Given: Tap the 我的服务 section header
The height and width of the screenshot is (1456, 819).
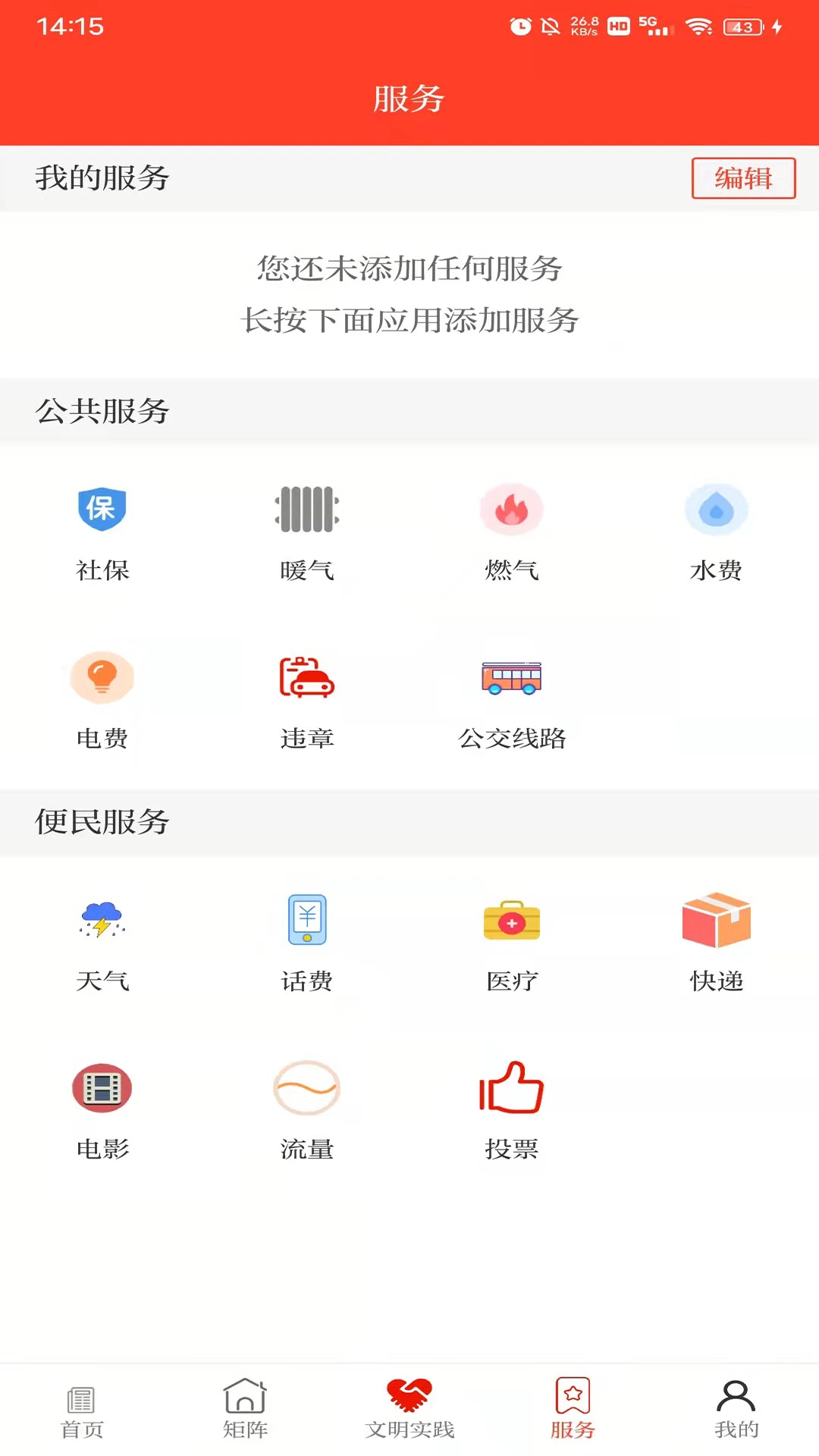Looking at the screenshot, I should pos(101,178).
